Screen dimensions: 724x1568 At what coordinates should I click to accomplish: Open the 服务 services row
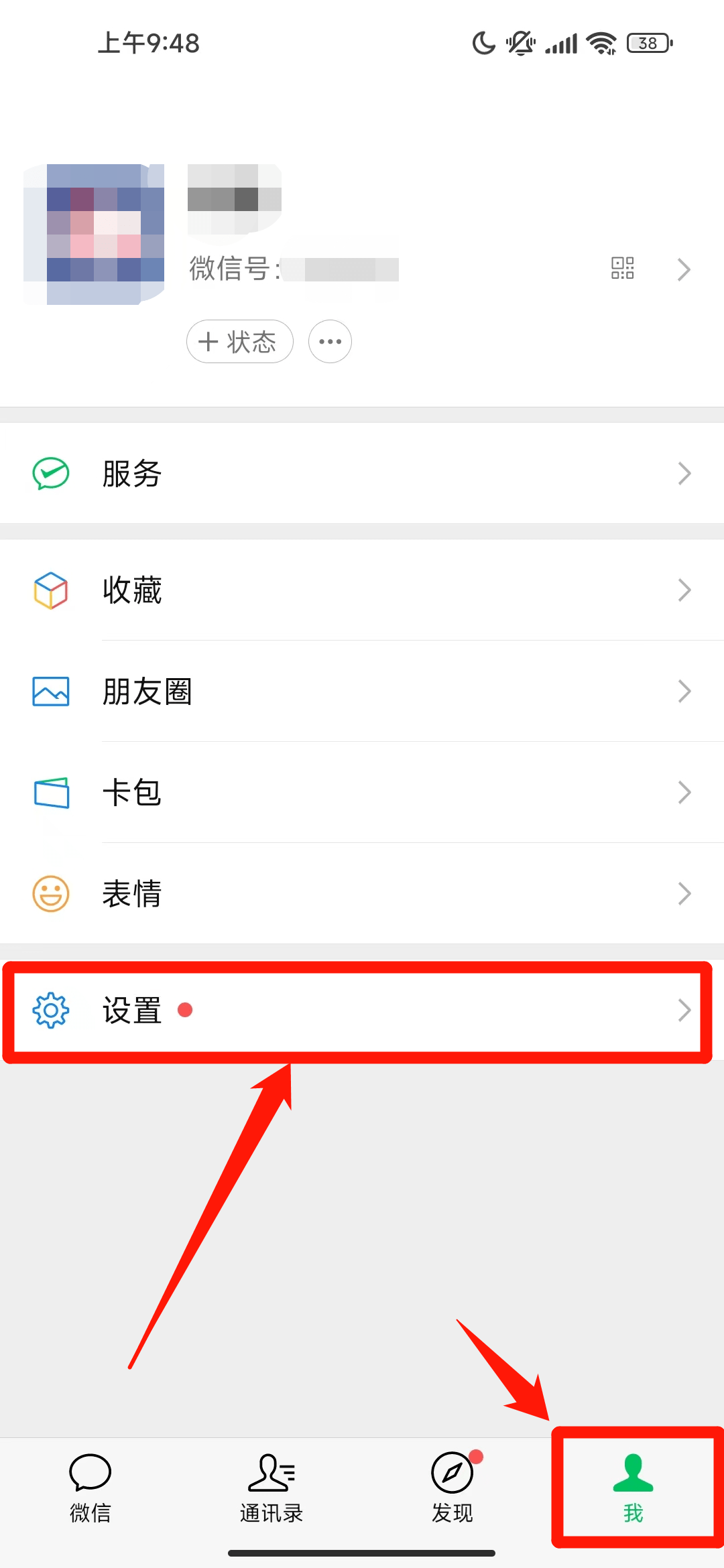pyautogui.click(x=362, y=474)
